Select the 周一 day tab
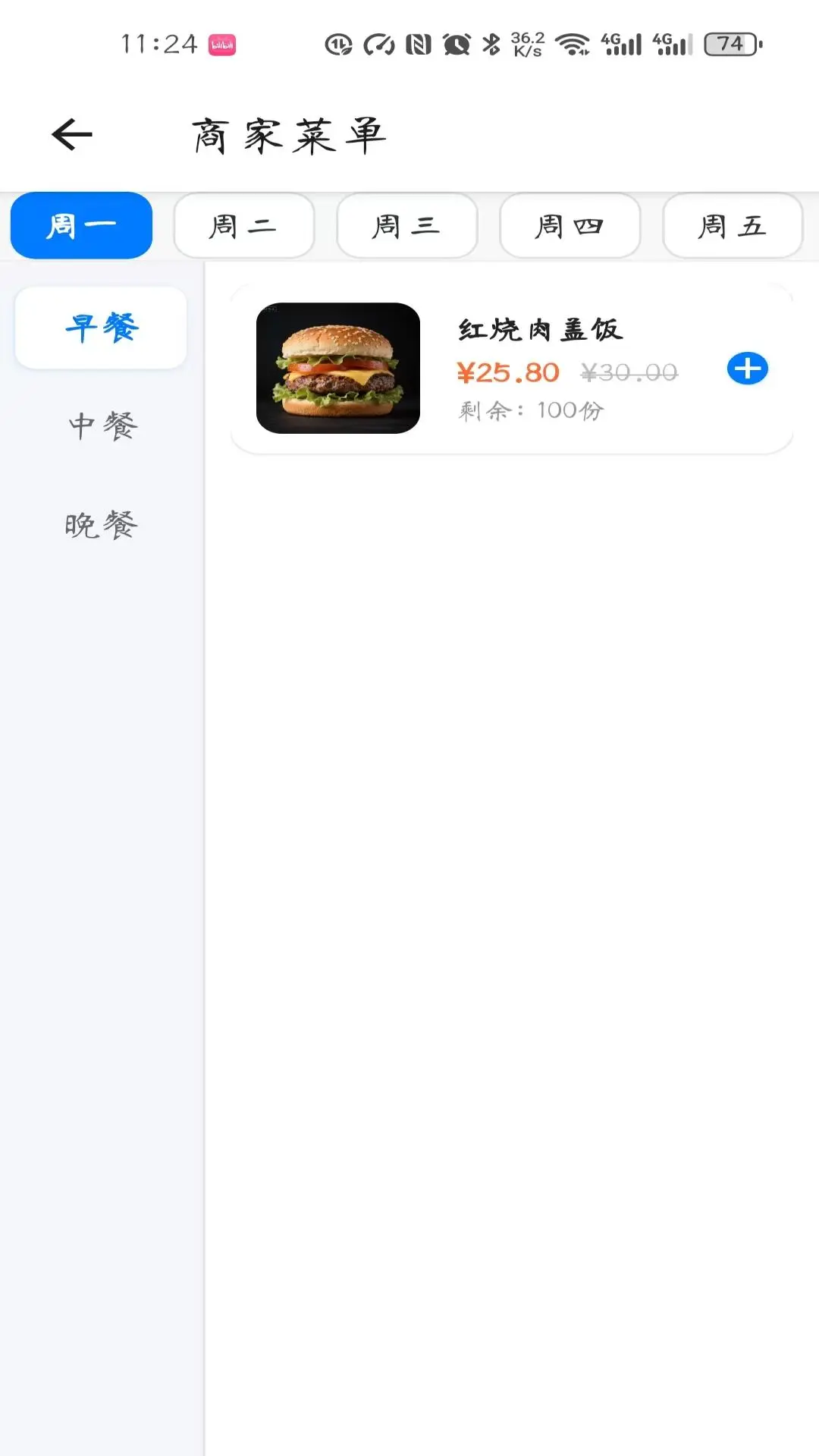819x1456 pixels. click(81, 224)
